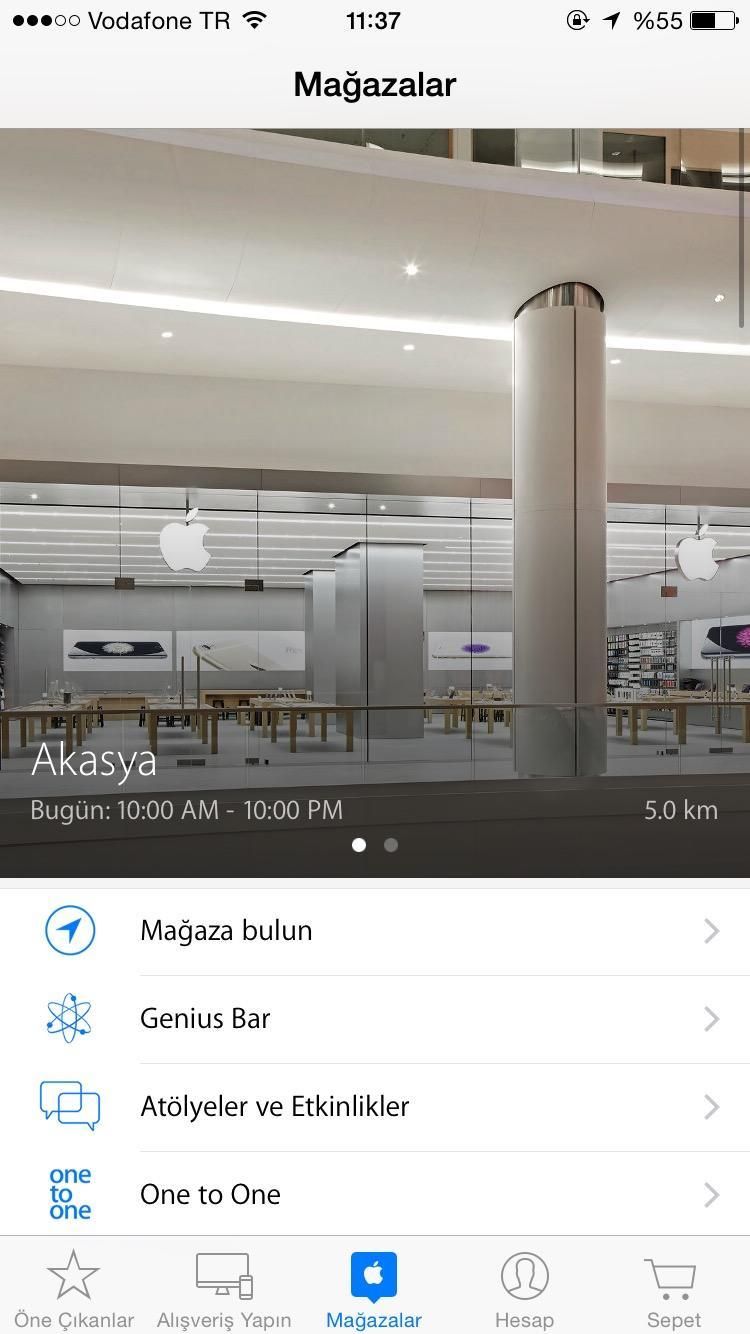Open Mağaza bulun
This screenshot has height=1334, width=750.
(374, 931)
